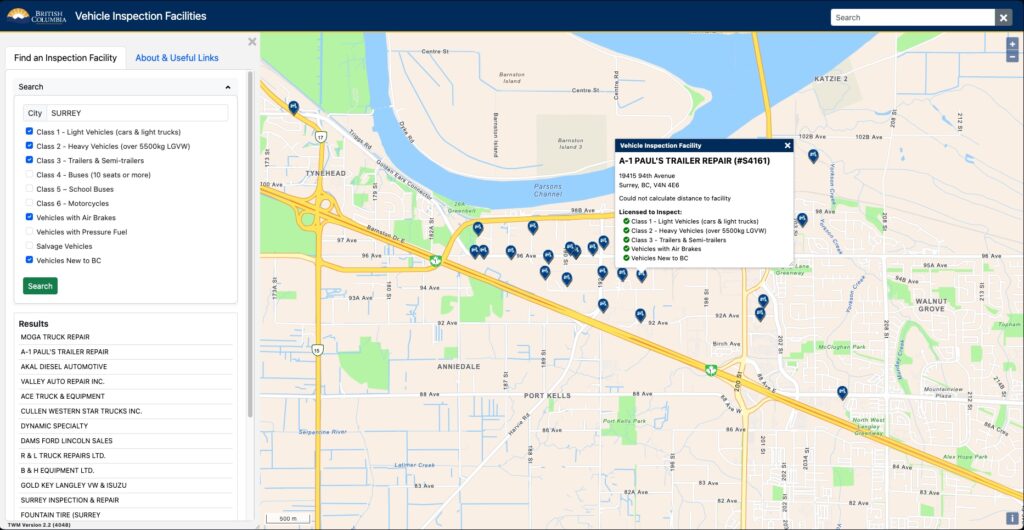The height and width of the screenshot is (530, 1024).
Task: Check Class 4 - Buses option
Action: pos(29,175)
